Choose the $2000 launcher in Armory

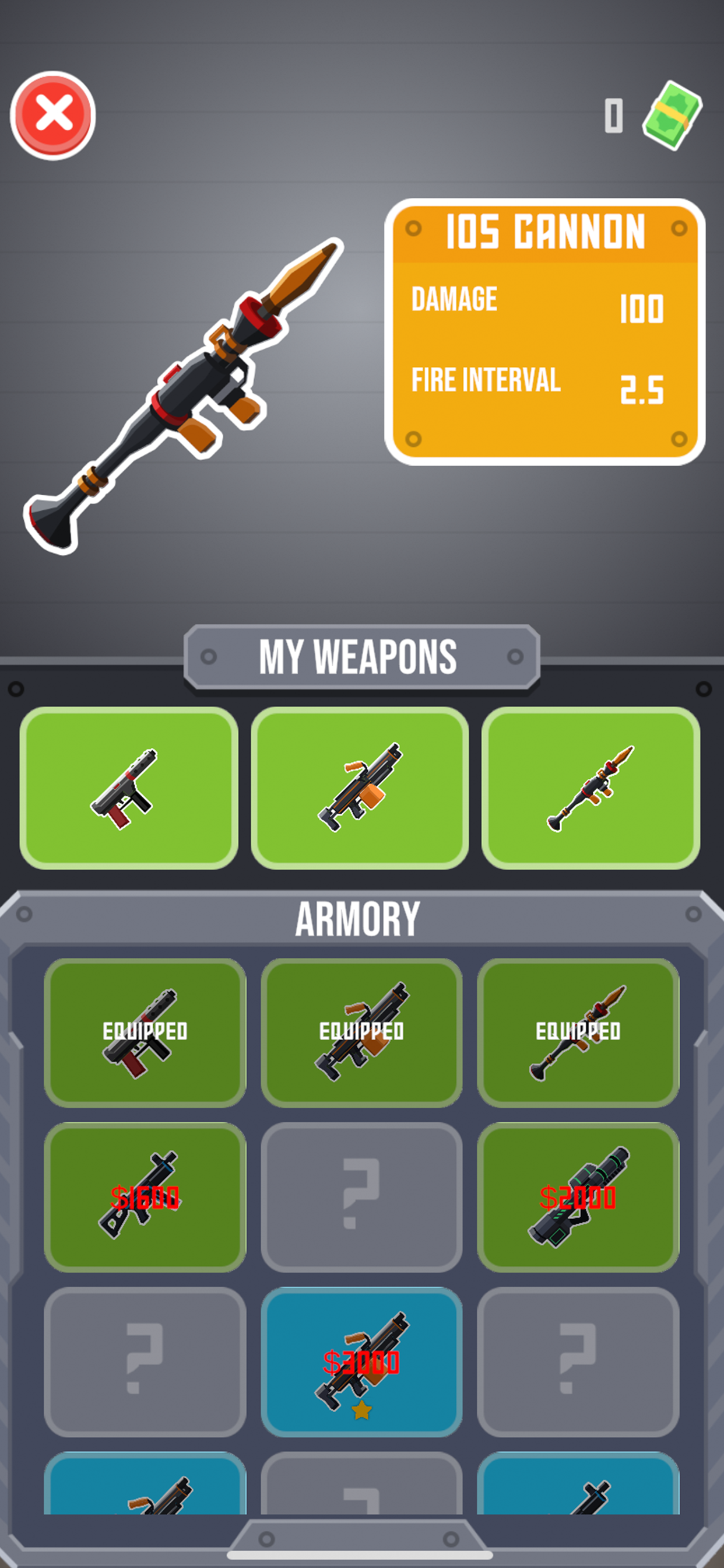tap(578, 1196)
